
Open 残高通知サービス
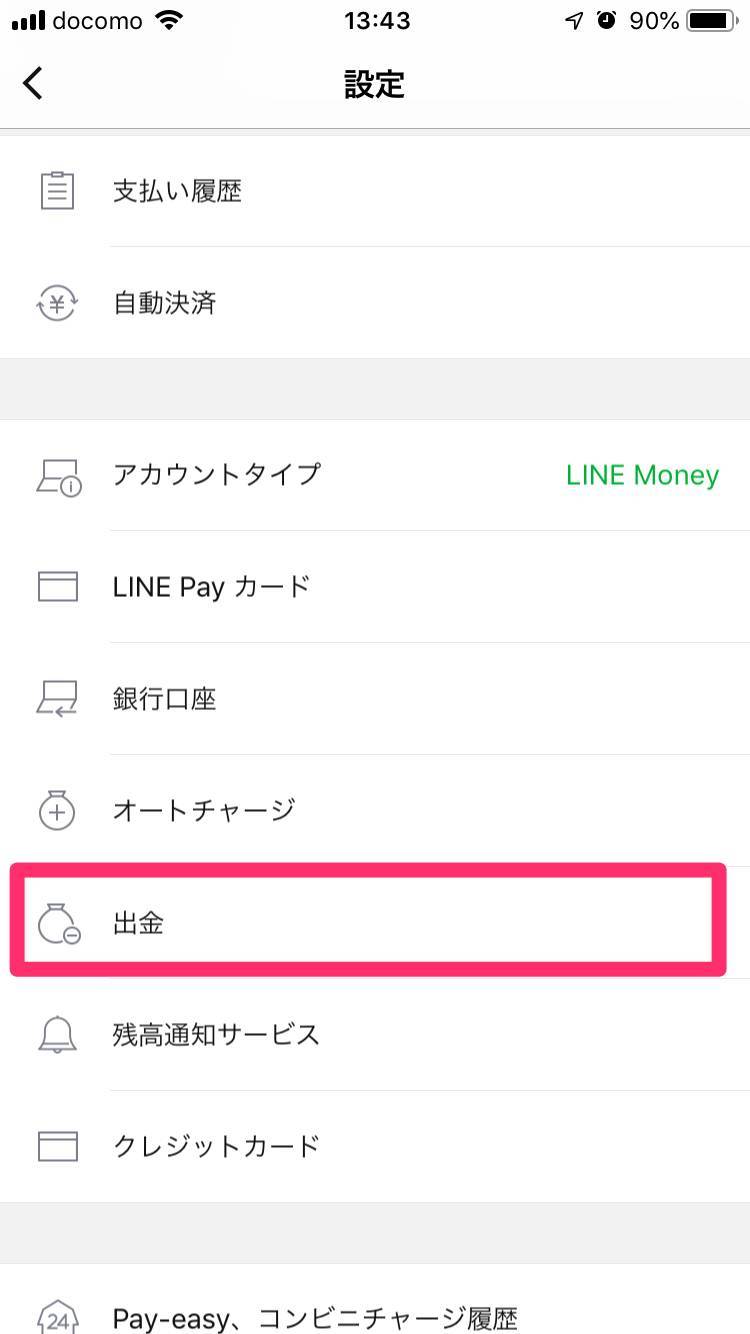point(375,1035)
